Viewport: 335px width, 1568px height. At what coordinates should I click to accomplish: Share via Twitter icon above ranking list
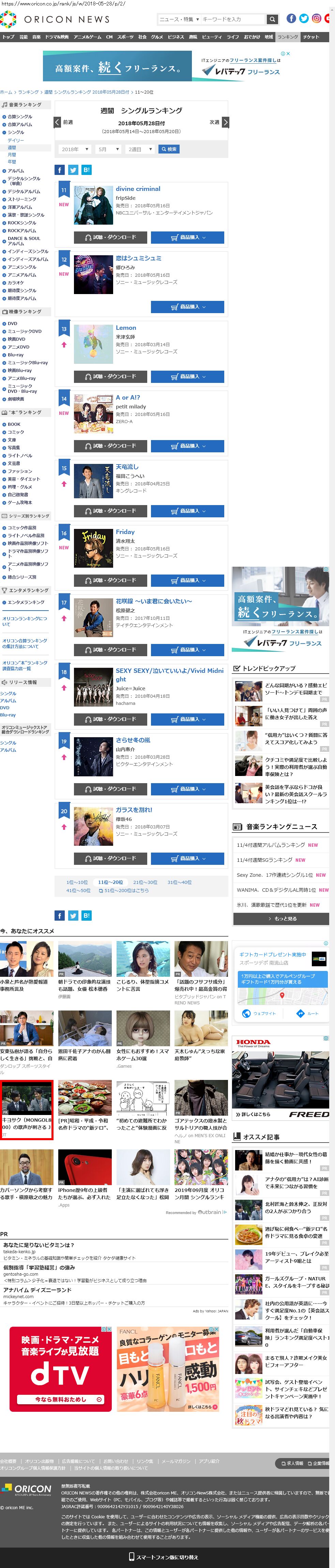point(73,170)
